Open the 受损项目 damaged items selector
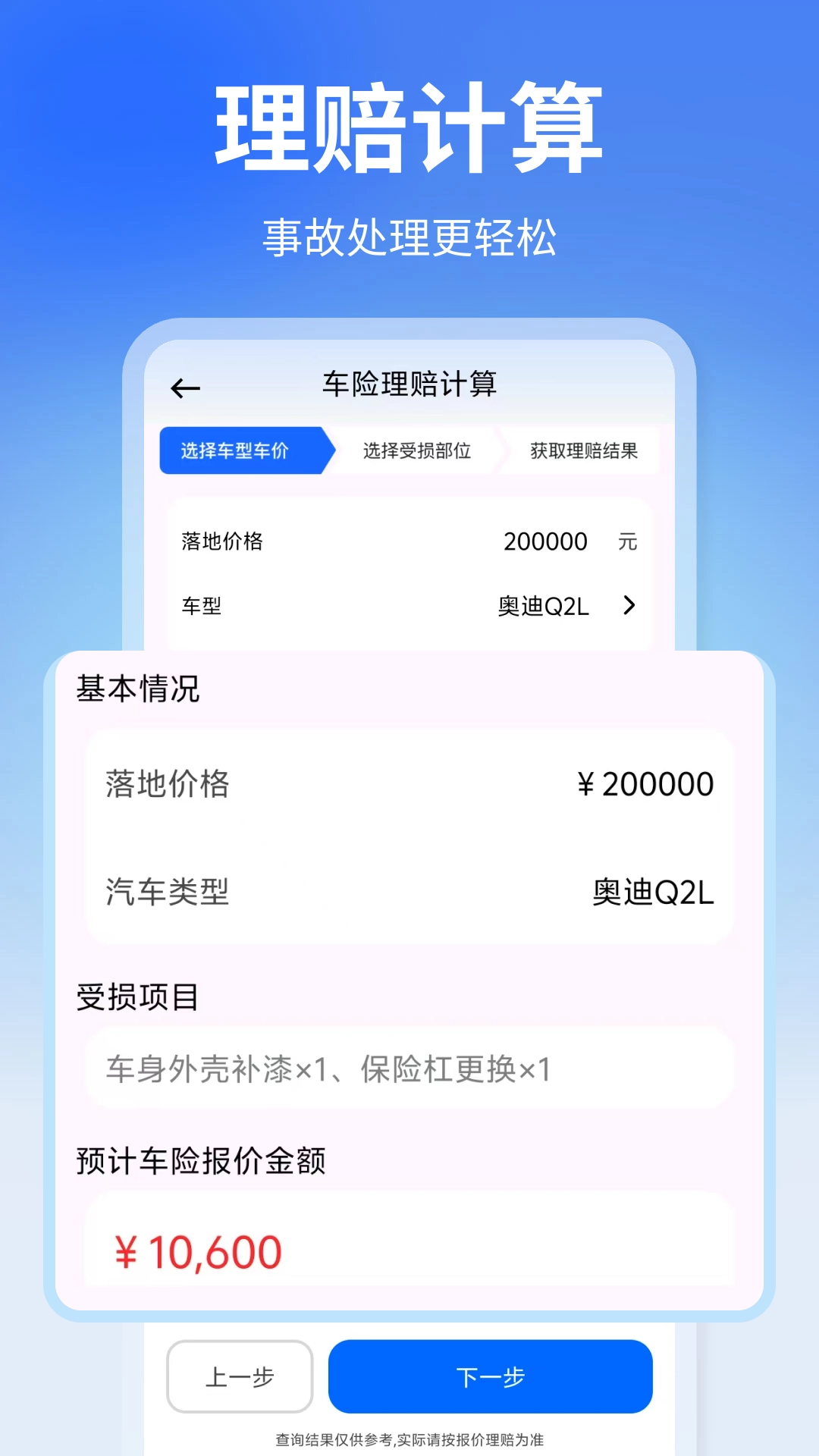 pos(409,1070)
